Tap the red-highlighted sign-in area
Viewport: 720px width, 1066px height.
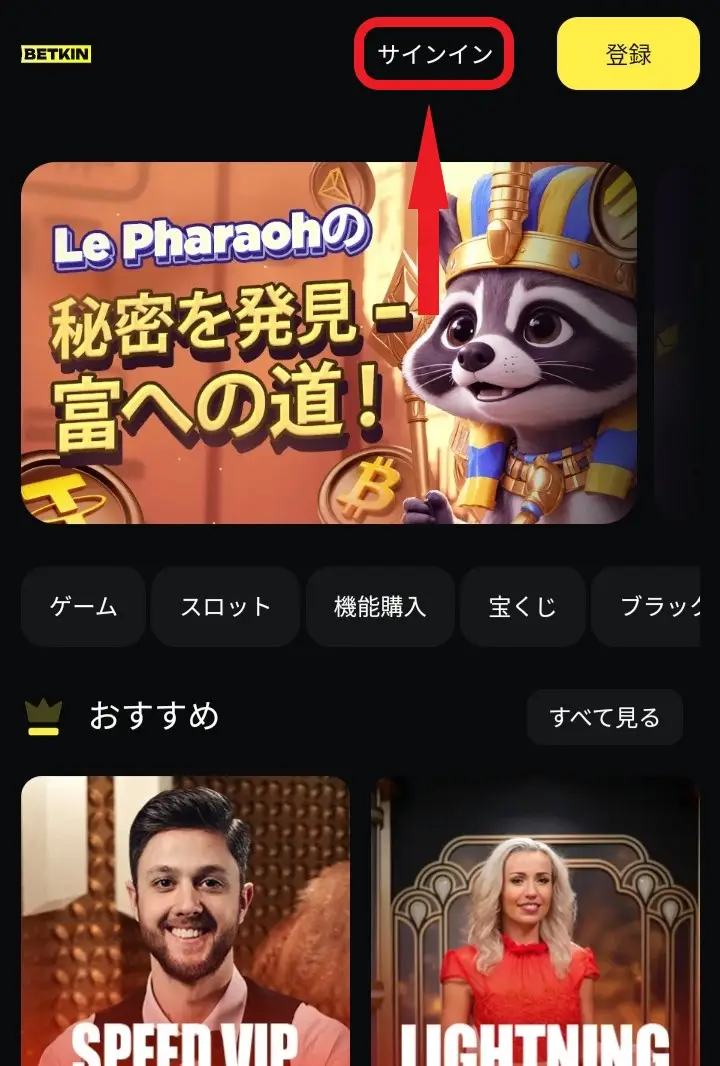pyautogui.click(x=433, y=55)
